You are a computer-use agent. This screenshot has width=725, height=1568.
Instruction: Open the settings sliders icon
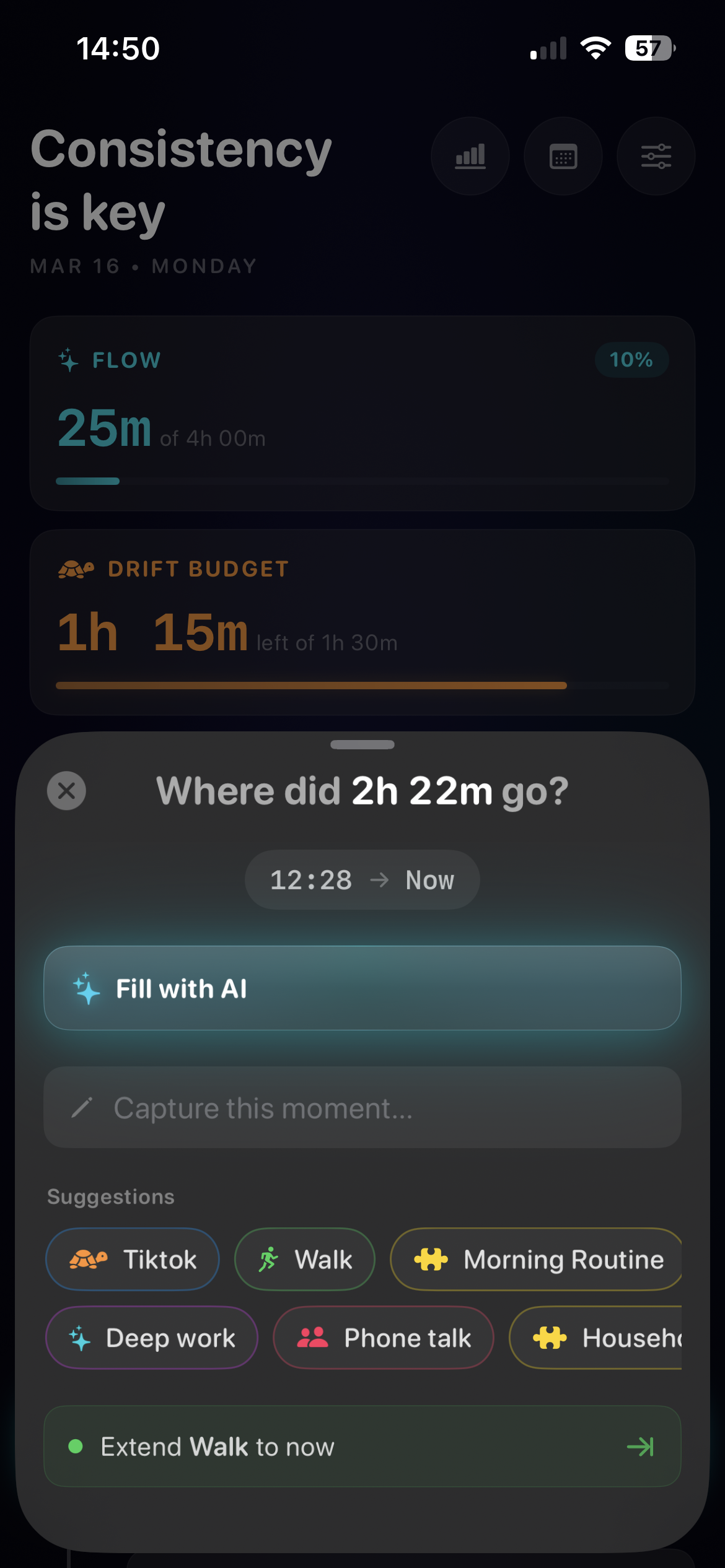656,156
